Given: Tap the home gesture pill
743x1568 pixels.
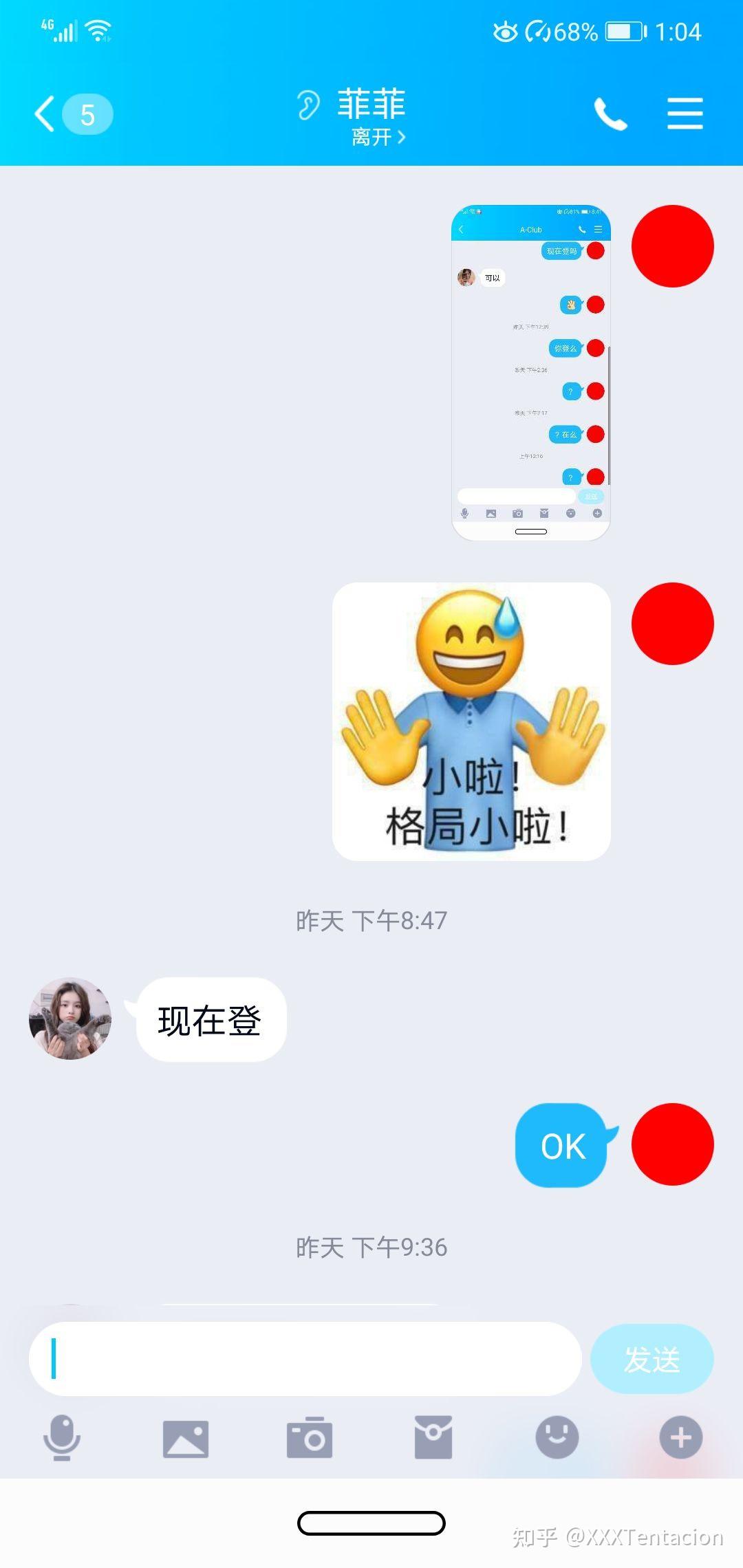Looking at the screenshot, I should pyautogui.click(x=371, y=1523).
